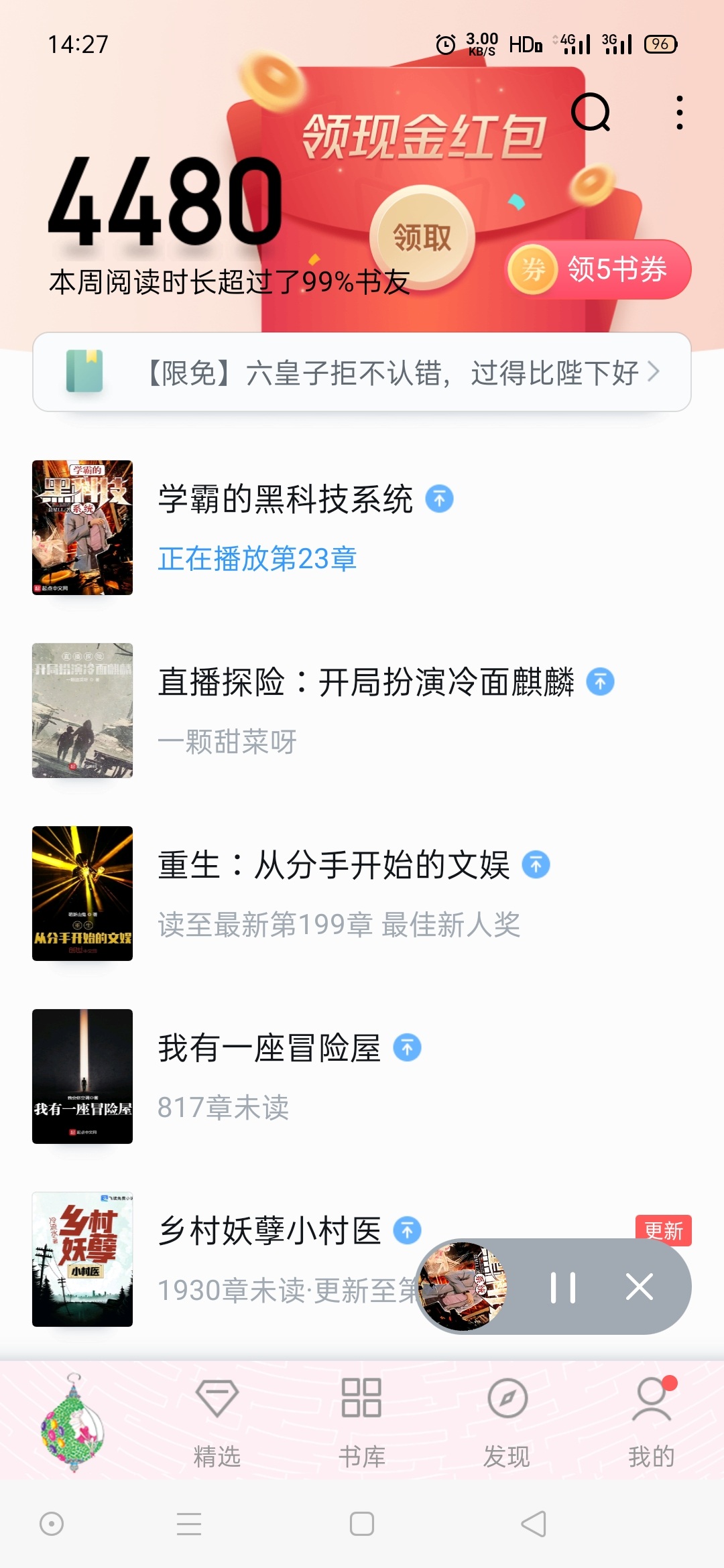Switch to the 发现 tab
Screen dimensions: 724x1568
coord(507,1419)
